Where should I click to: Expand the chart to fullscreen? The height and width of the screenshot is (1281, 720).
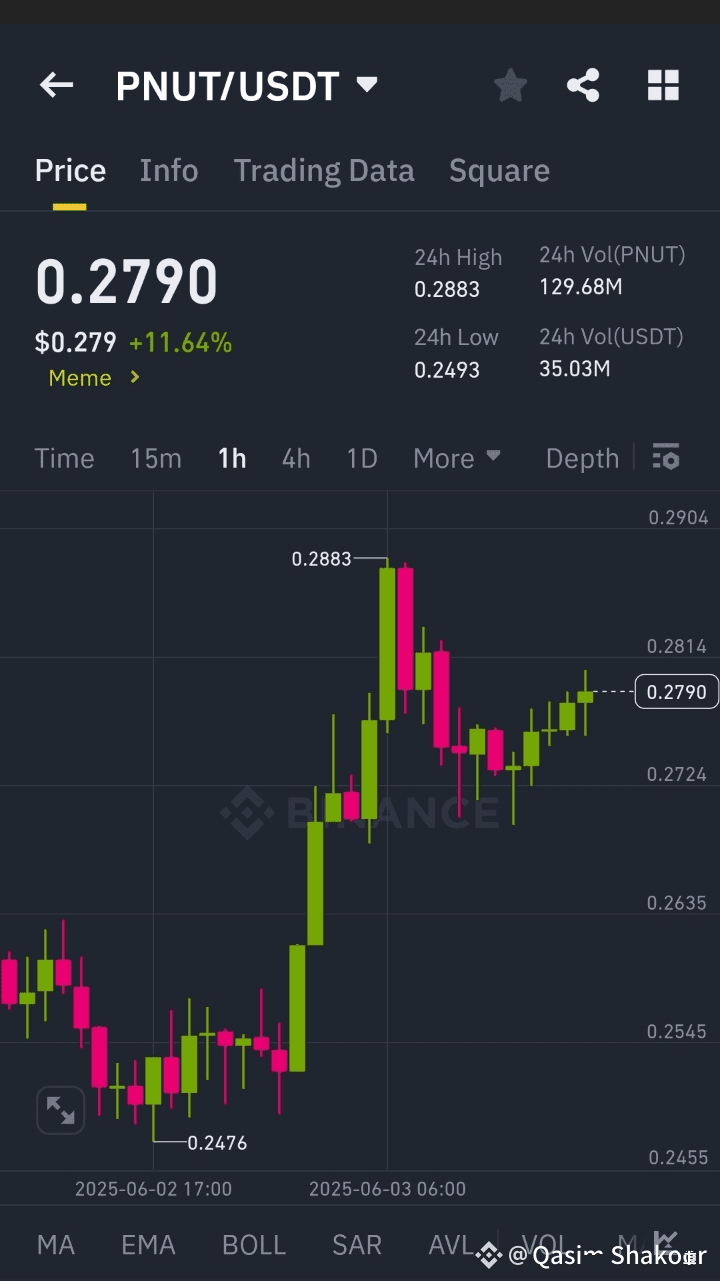pos(60,1110)
